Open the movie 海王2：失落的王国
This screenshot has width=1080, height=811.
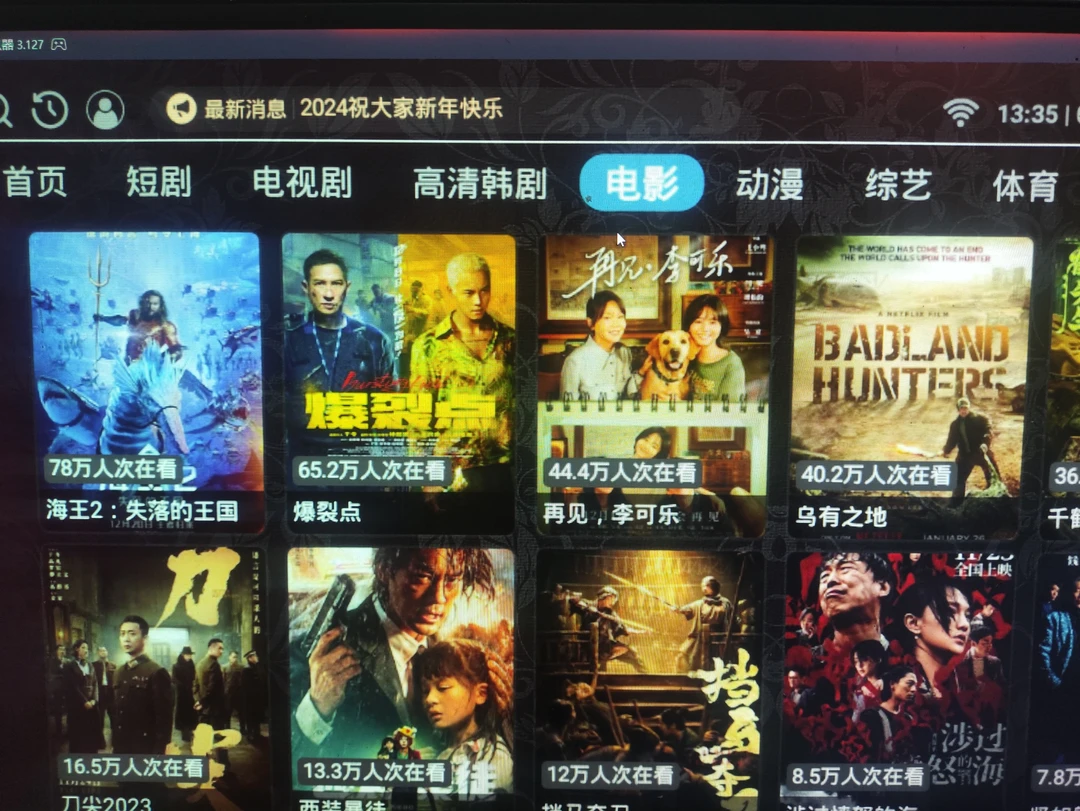pos(146,382)
